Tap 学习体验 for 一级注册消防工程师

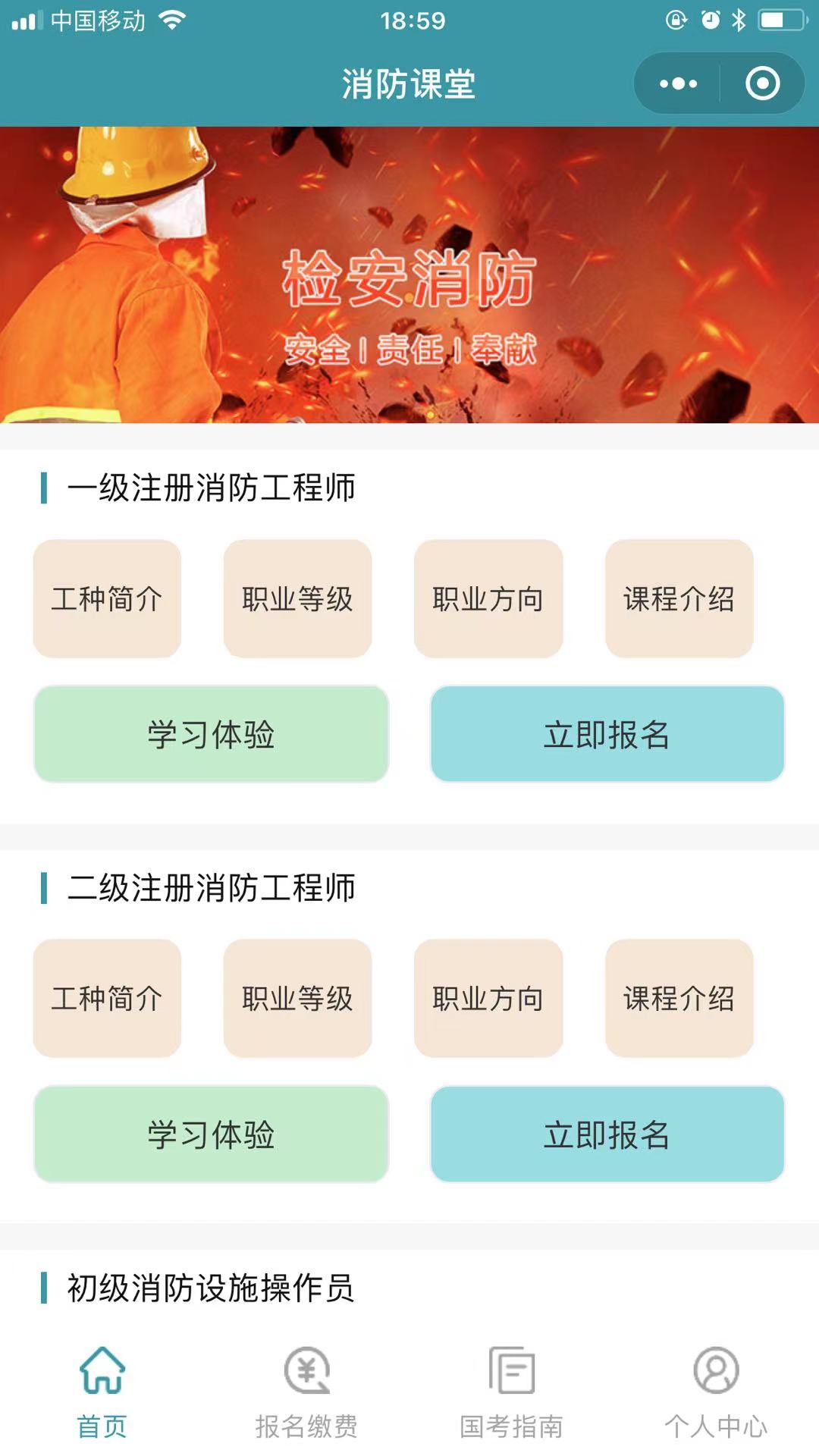pyautogui.click(x=211, y=734)
